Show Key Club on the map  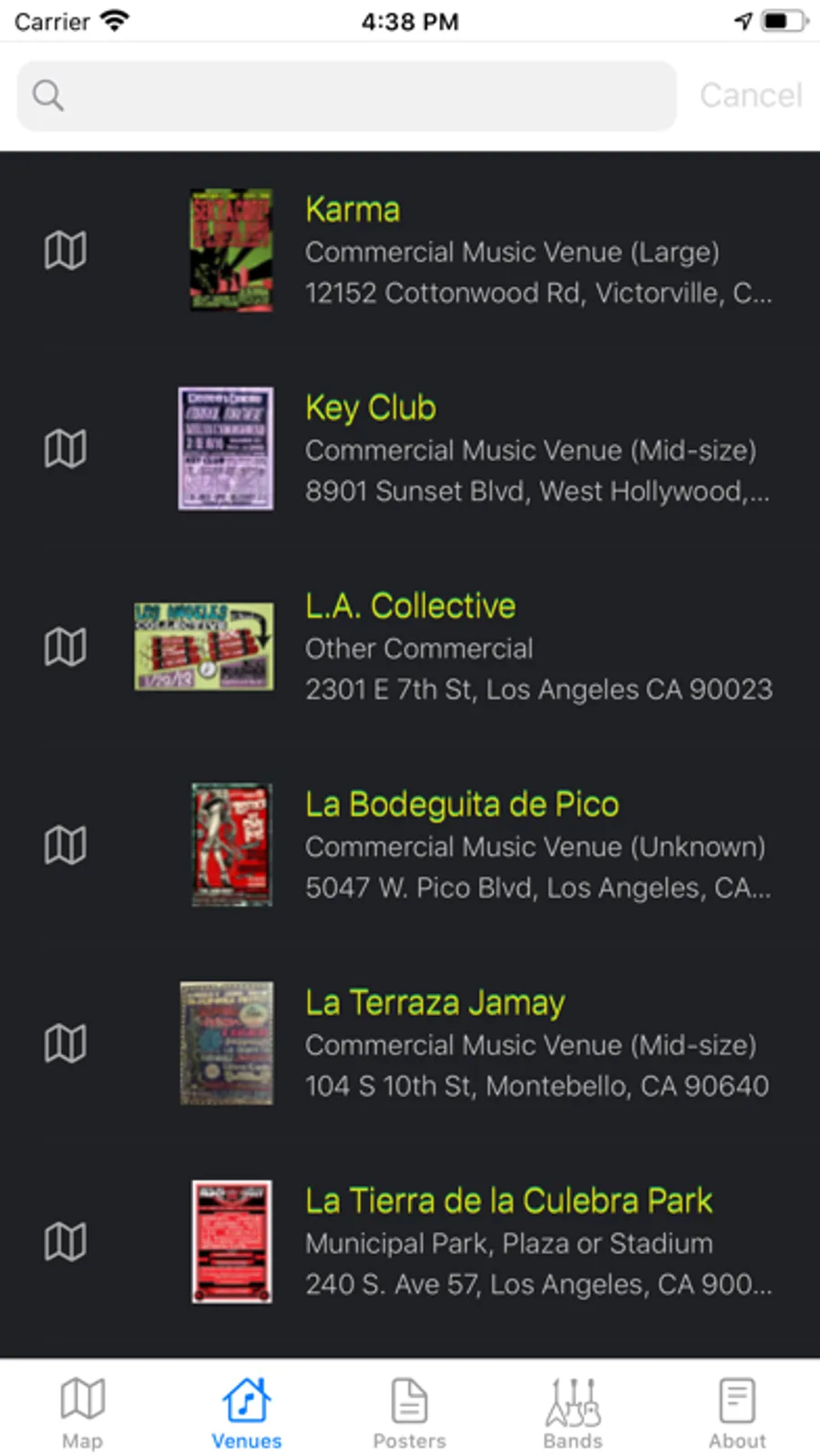[66, 448]
